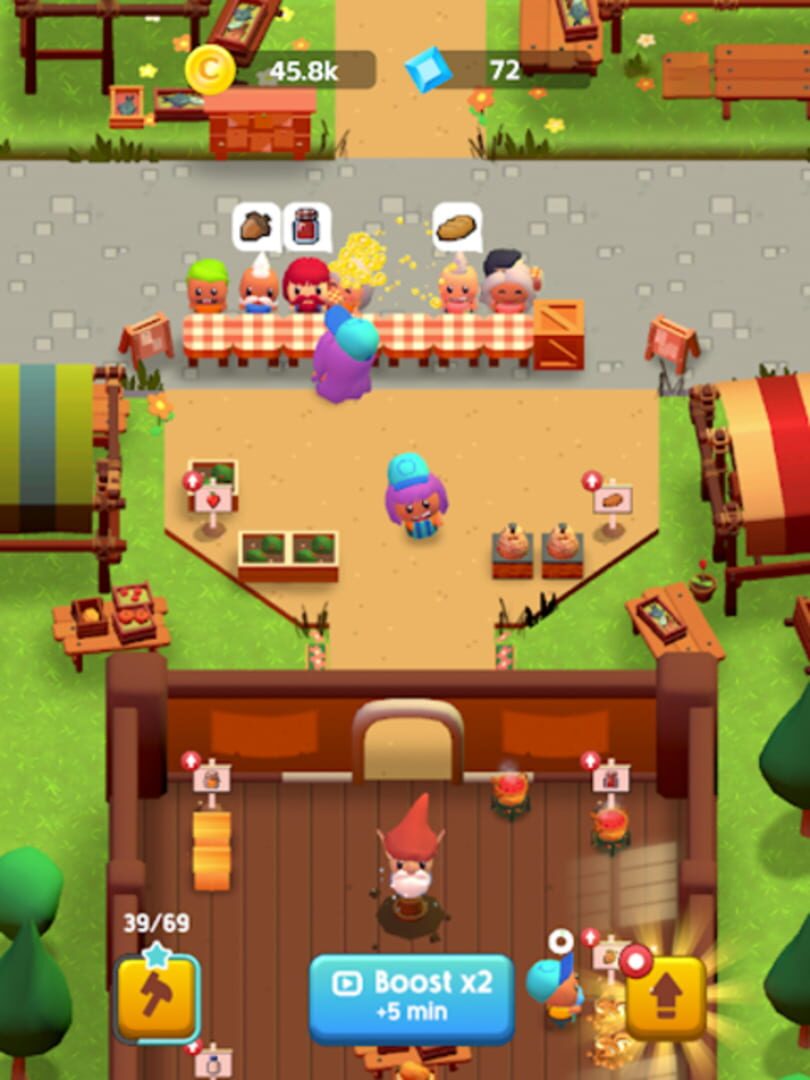Open the hammer build menu
The height and width of the screenshot is (1080, 810).
click(x=156, y=998)
